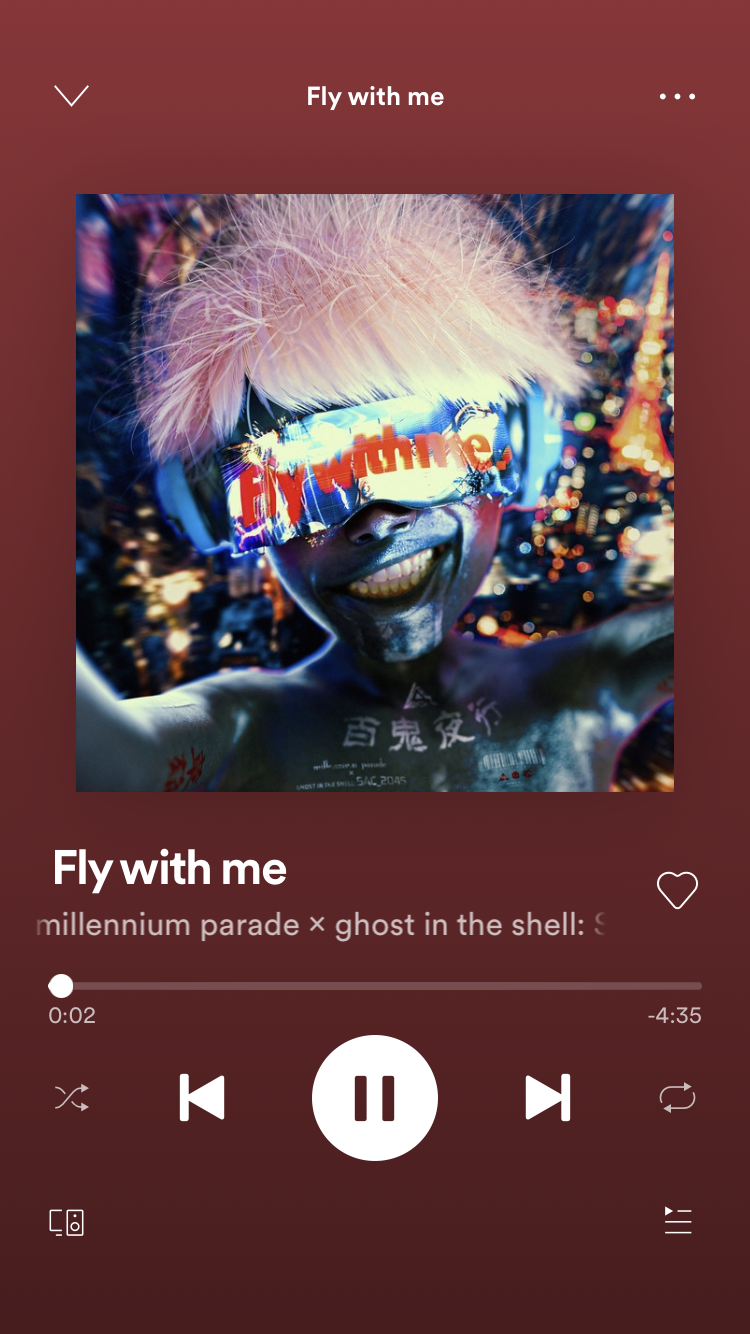
Task: Open the three-dot options menu
Action: (x=677, y=97)
